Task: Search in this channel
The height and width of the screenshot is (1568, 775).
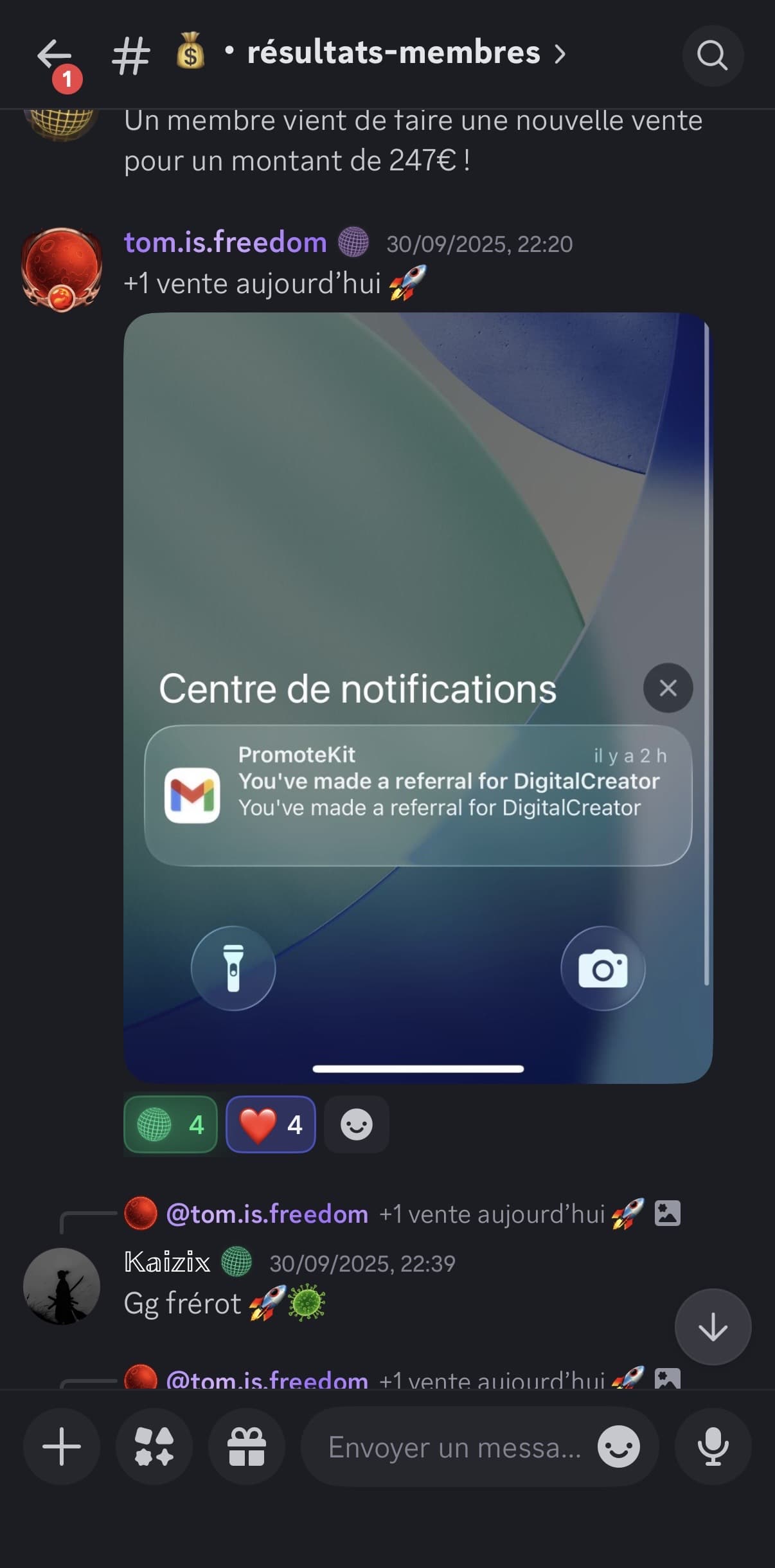Action: [712, 56]
